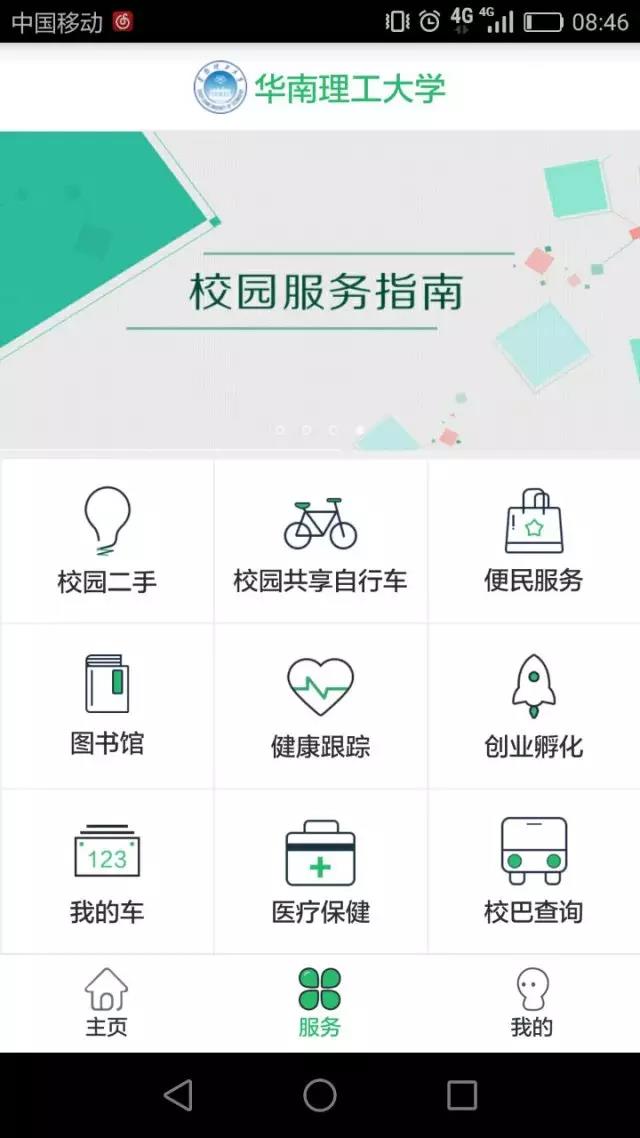Open 创业孵化 tile
The width and height of the screenshot is (640, 1138).
click(x=533, y=706)
